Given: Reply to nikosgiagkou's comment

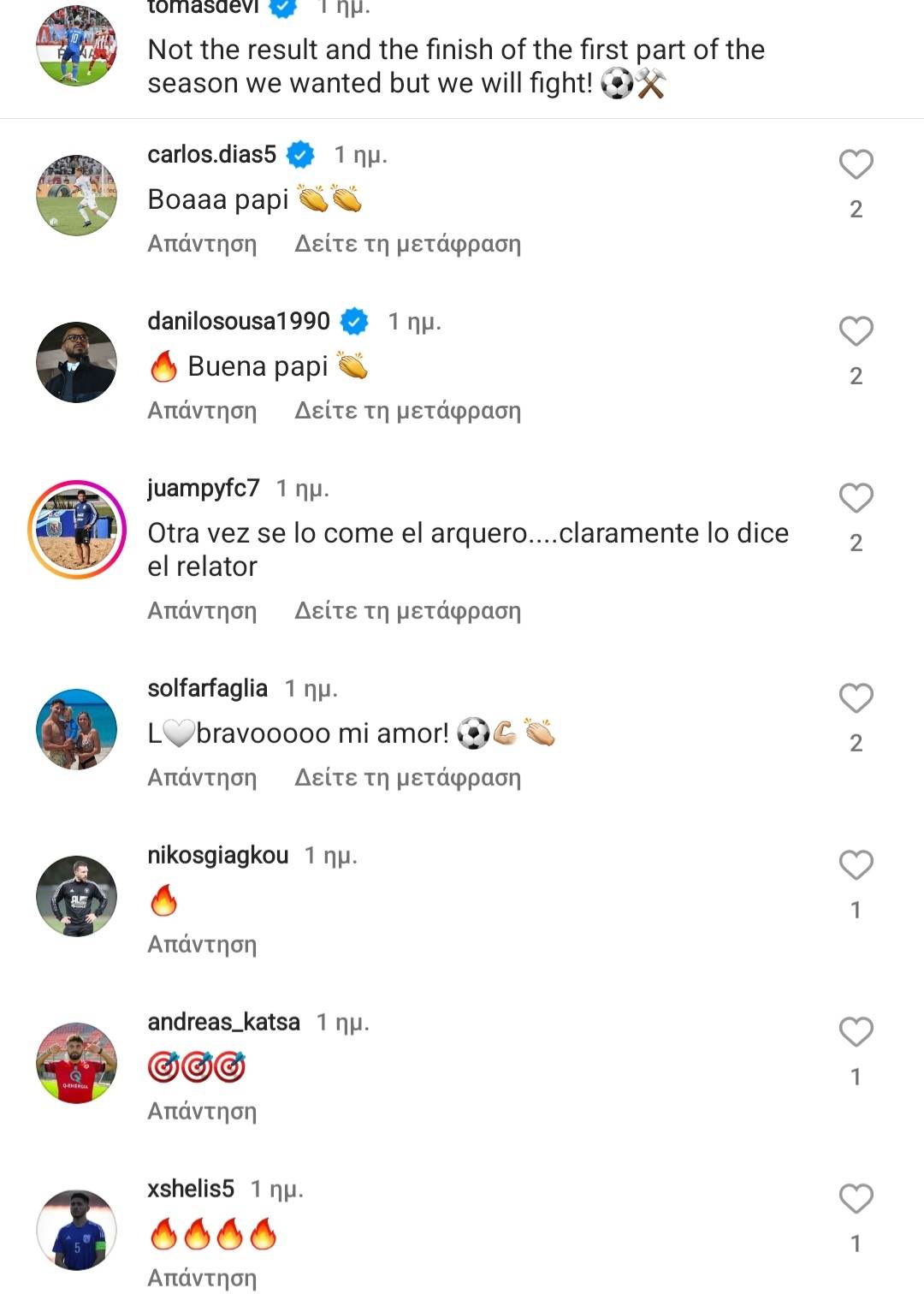Looking at the screenshot, I should coord(202,945).
